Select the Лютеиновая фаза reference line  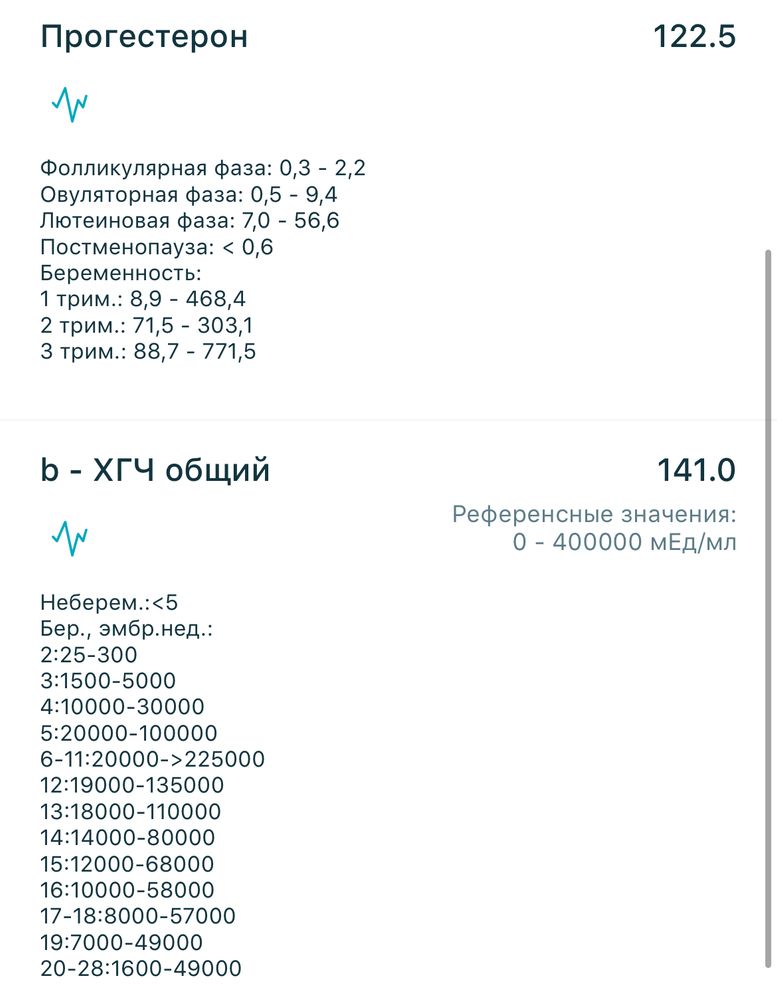click(x=189, y=220)
